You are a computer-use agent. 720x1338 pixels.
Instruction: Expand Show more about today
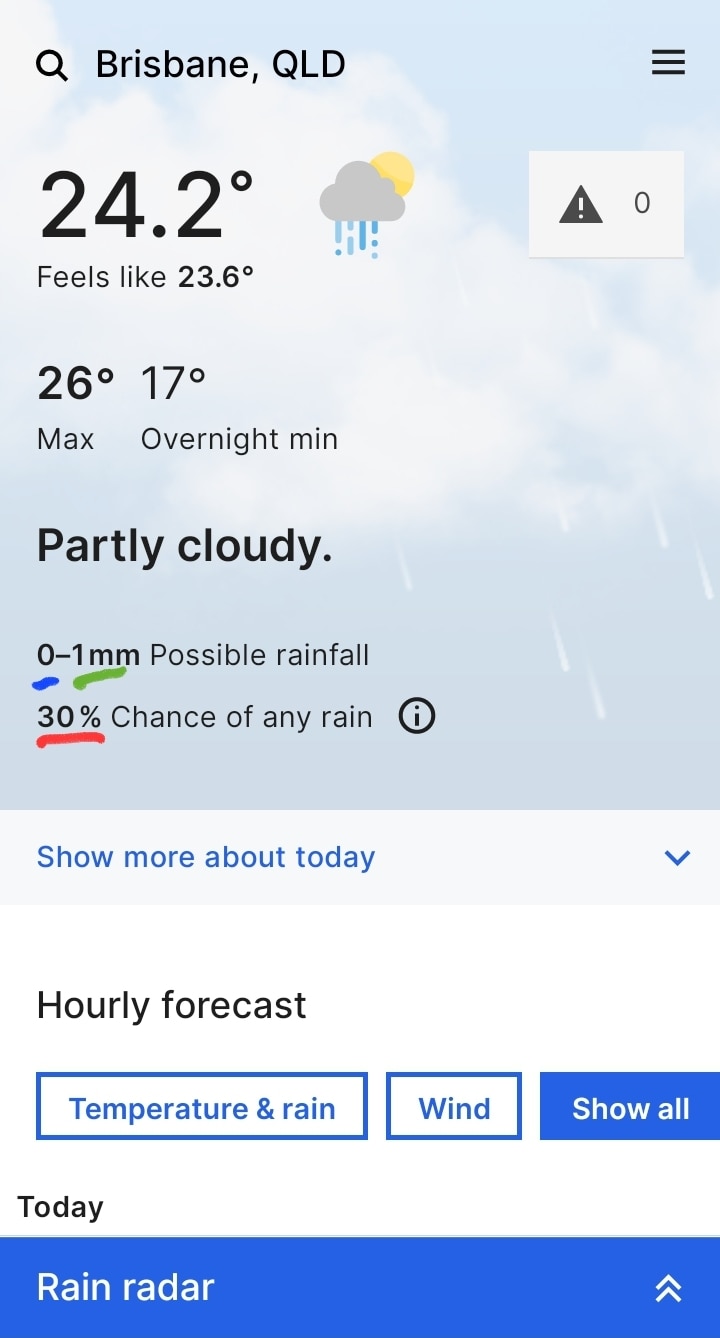point(205,857)
